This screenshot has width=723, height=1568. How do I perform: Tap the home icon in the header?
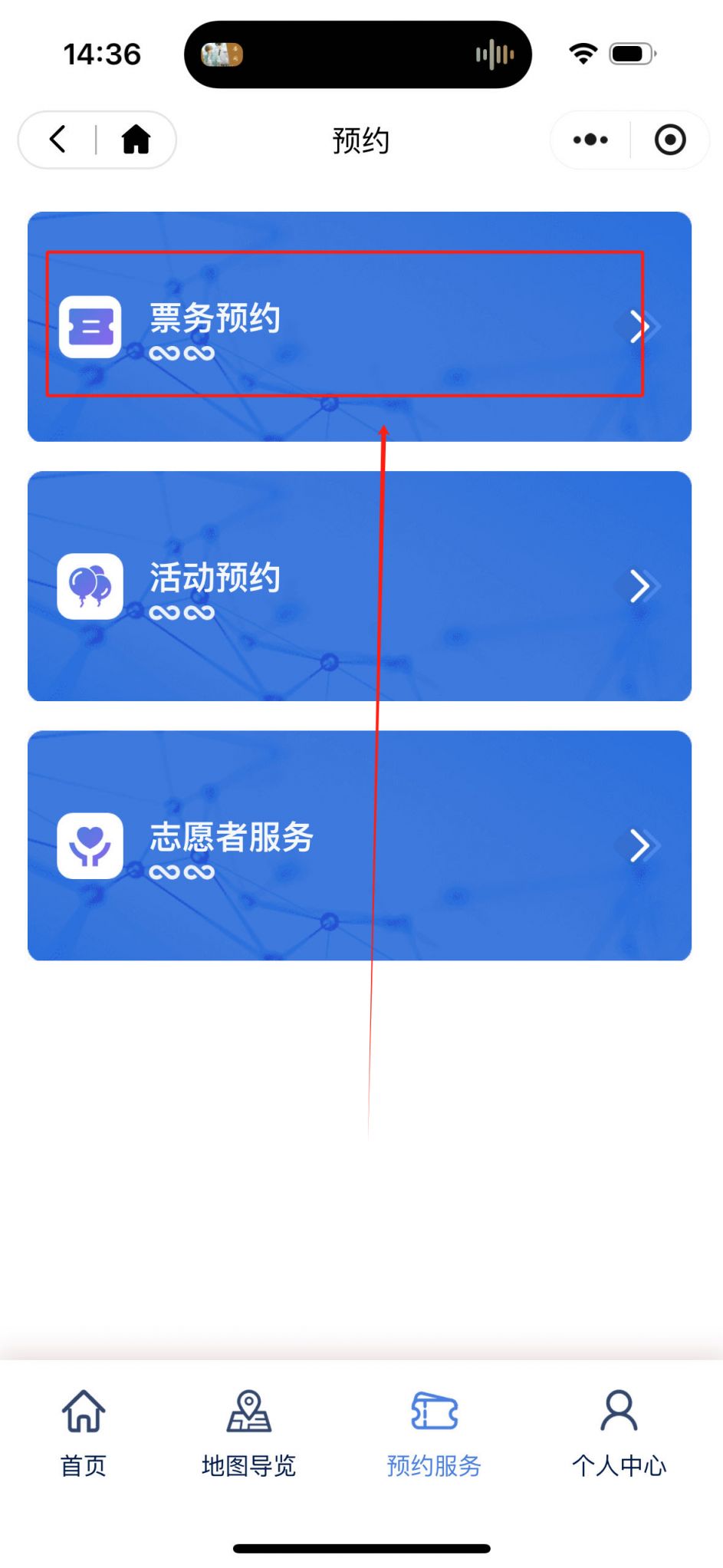point(136,140)
